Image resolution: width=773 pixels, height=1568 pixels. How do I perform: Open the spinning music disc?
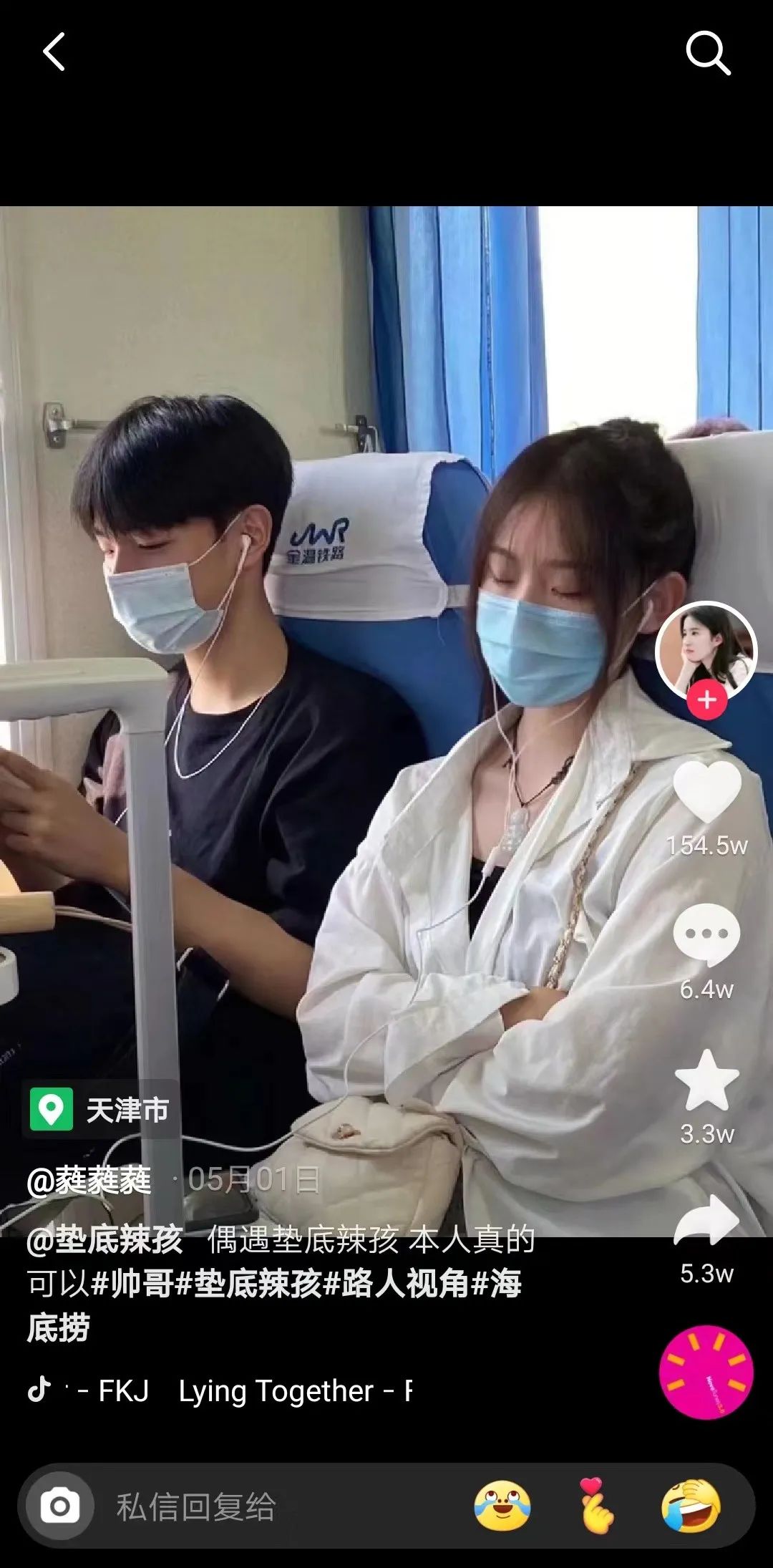click(x=706, y=1372)
